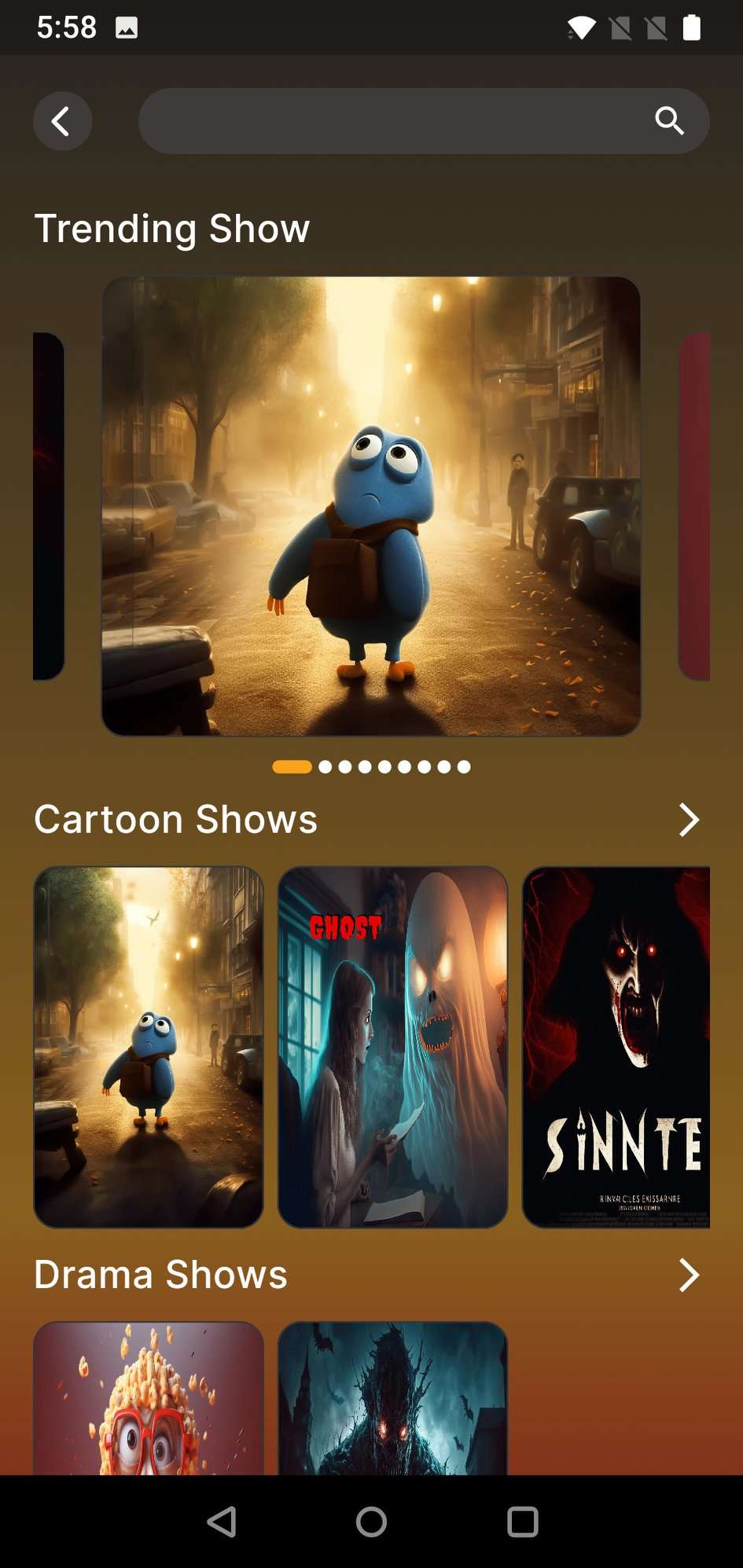Open the Ghost show card

pyautogui.click(x=392, y=1047)
